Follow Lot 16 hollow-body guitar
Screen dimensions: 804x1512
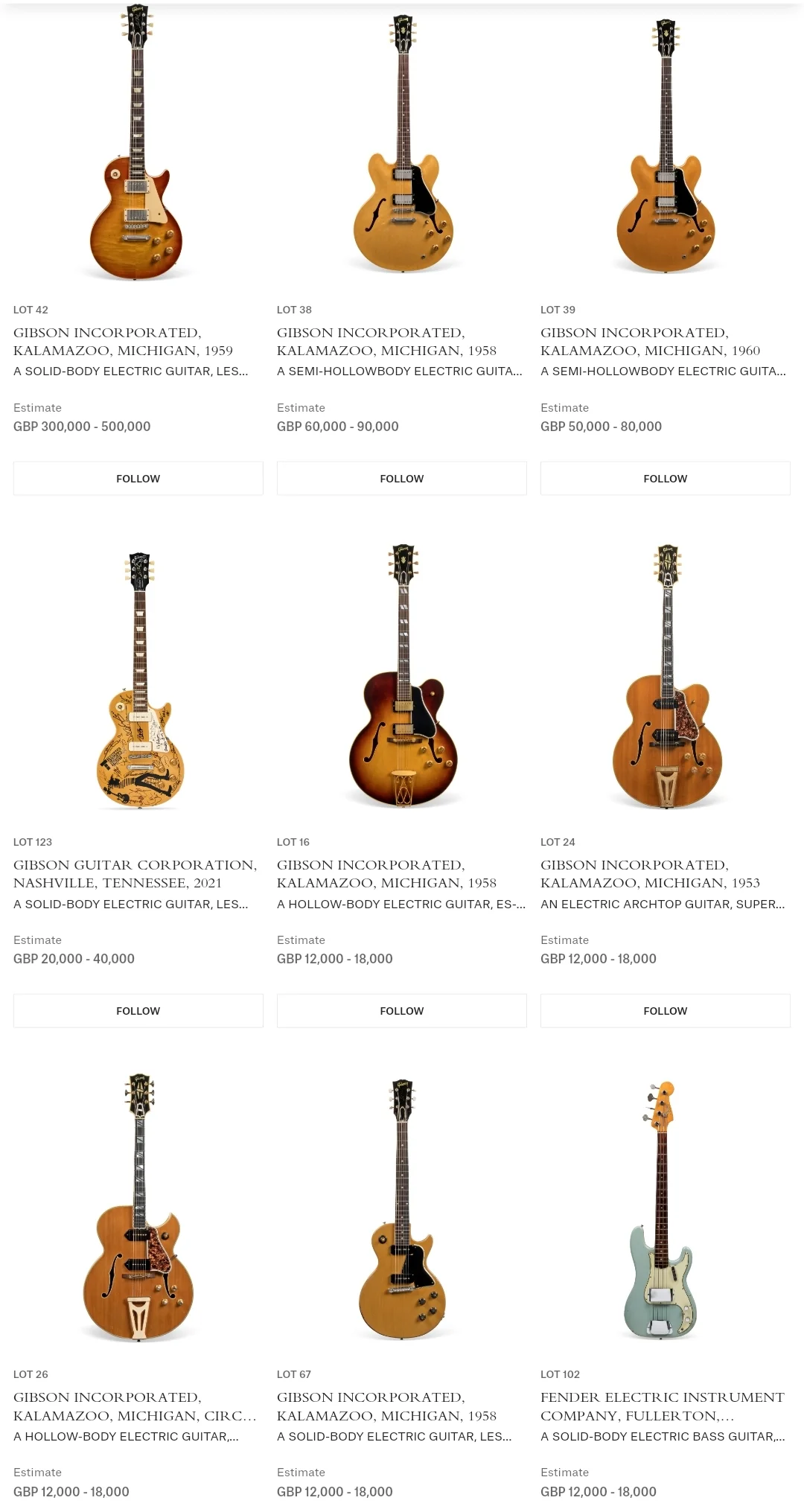coord(401,1010)
